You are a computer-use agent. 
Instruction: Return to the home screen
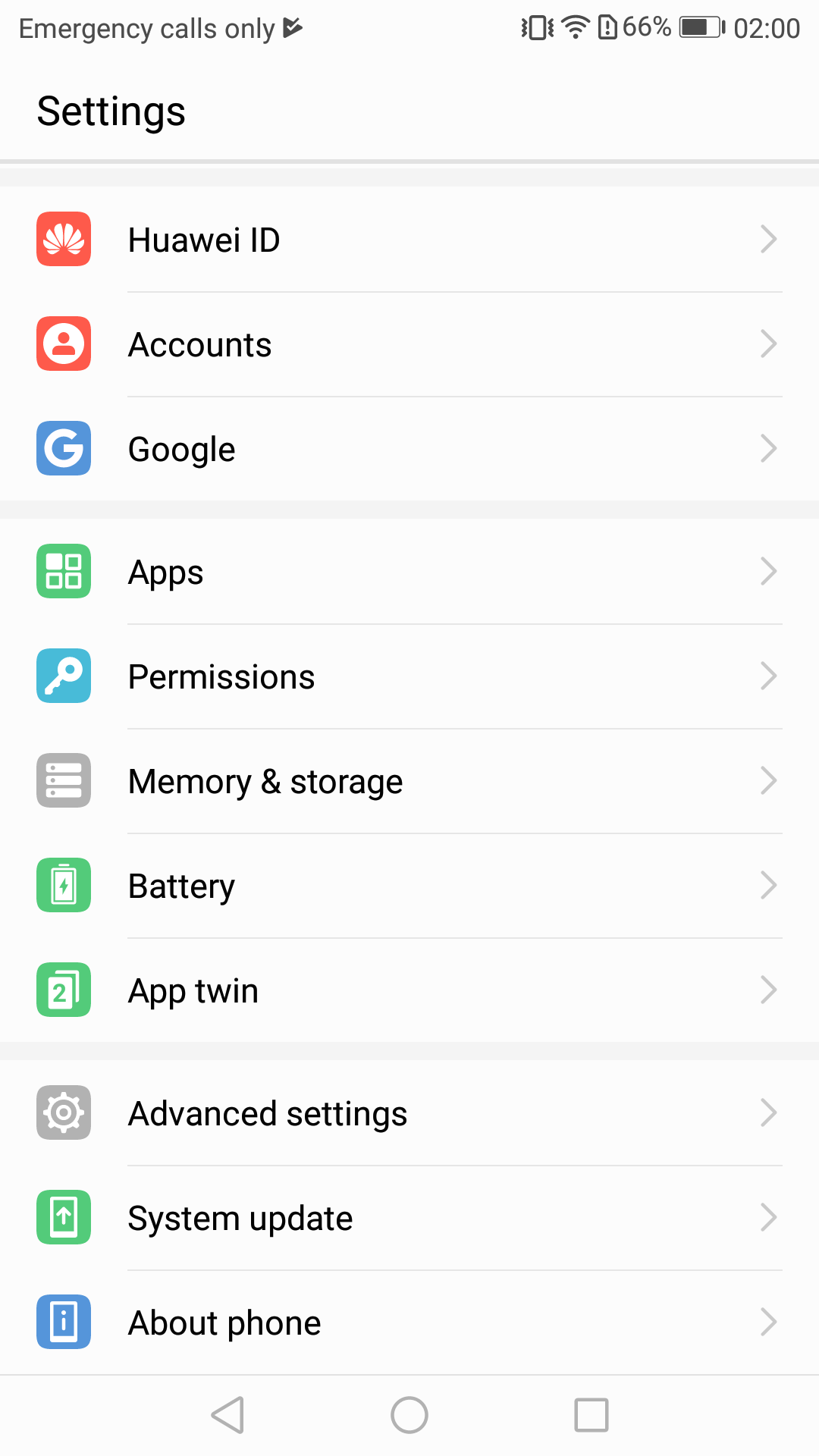(409, 1415)
